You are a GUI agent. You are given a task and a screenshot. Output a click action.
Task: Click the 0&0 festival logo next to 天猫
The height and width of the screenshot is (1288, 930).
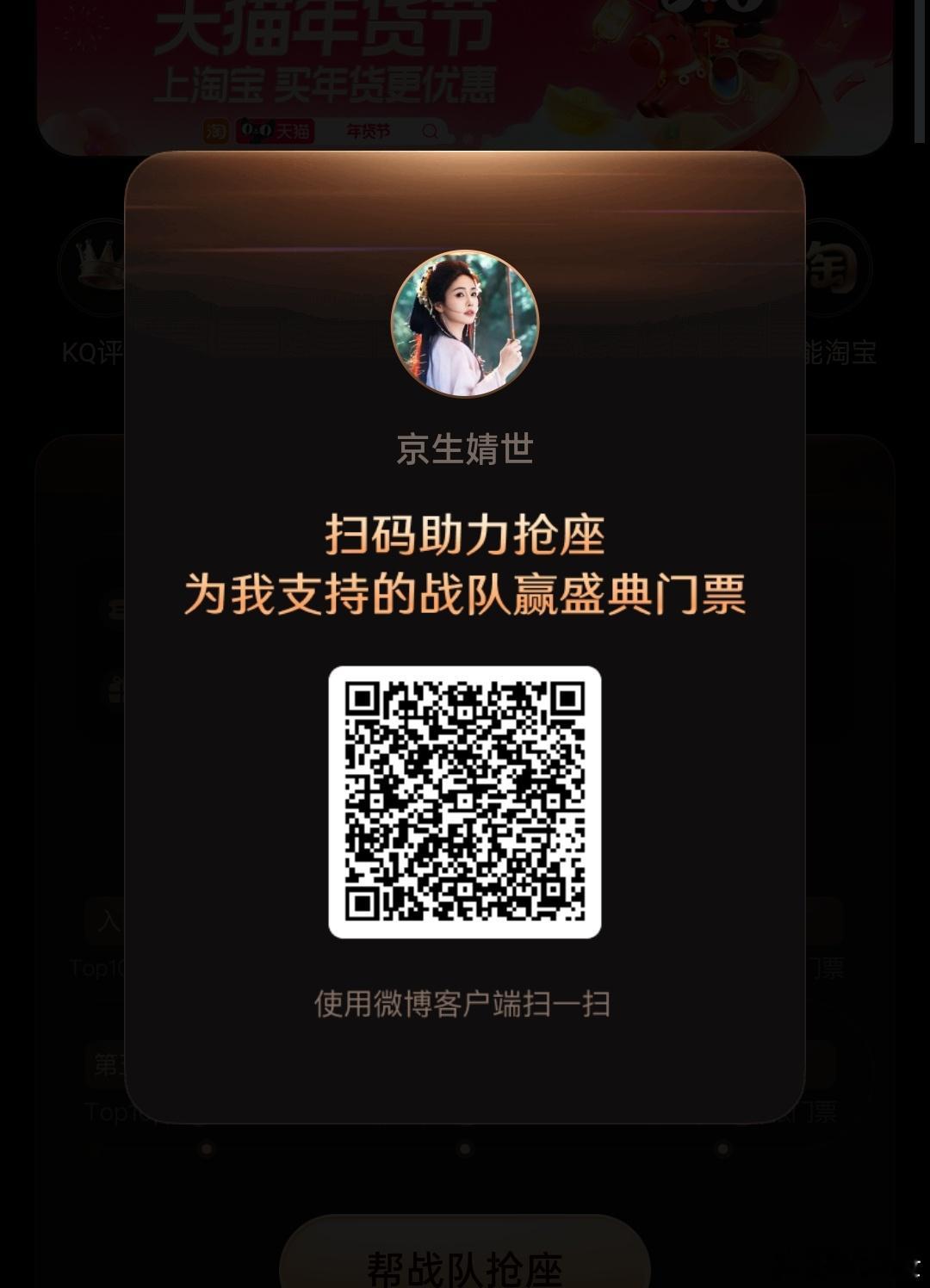click(256, 129)
